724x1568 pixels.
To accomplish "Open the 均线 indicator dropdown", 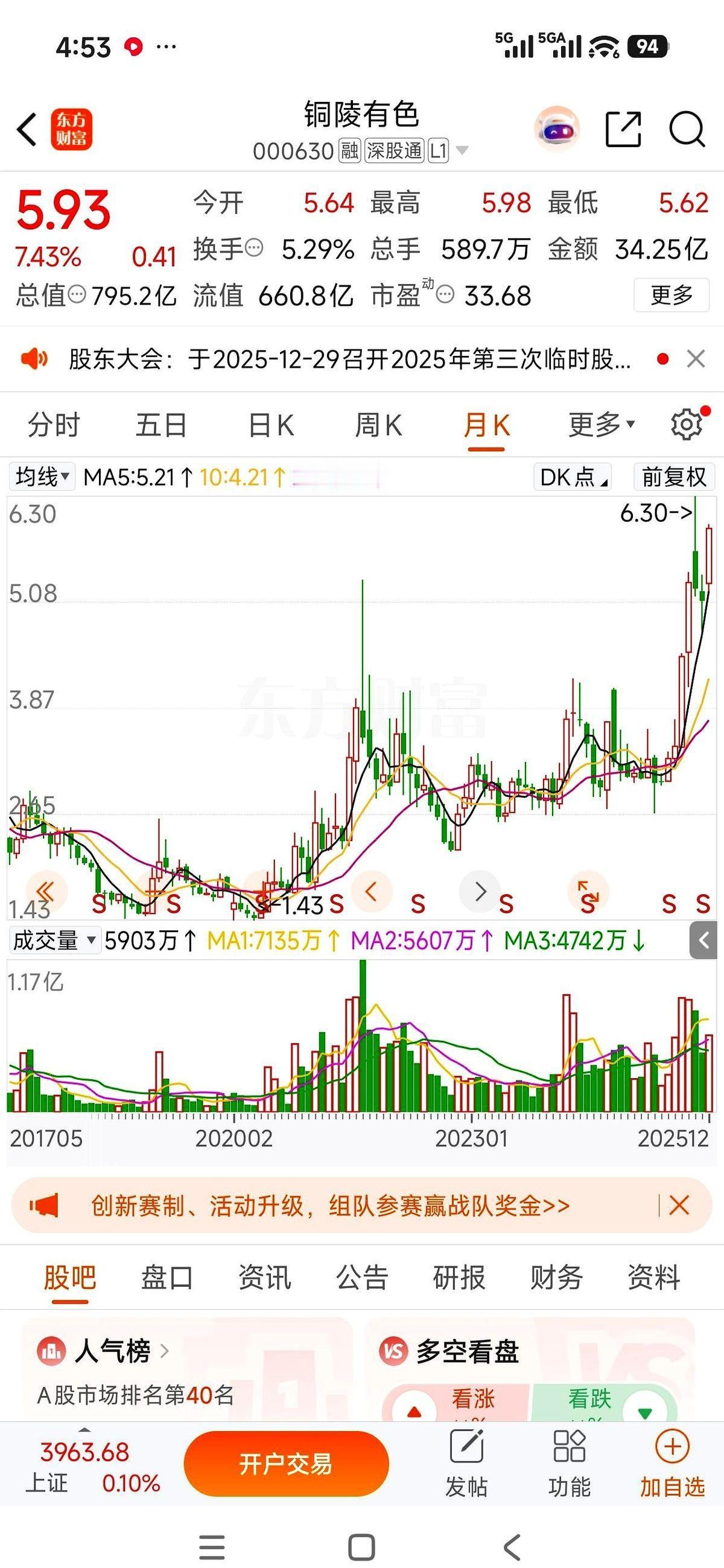I will tap(40, 477).
